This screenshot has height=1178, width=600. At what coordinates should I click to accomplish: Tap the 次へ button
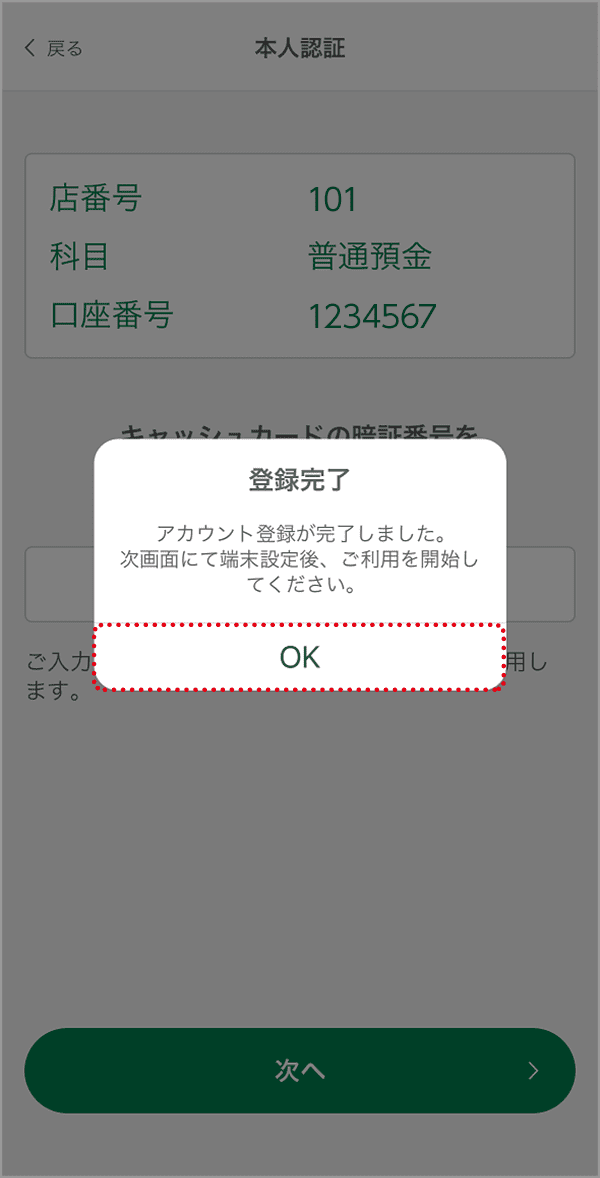pos(300,1071)
